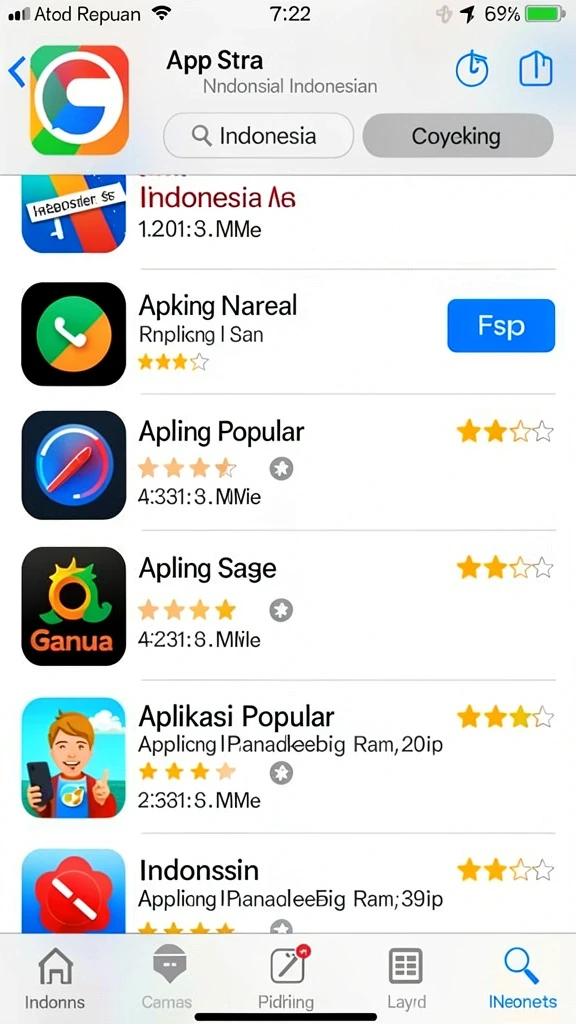This screenshot has height=1024, width=576.
Task: Tap the blue Fsp button
Action: pos(501,326)
